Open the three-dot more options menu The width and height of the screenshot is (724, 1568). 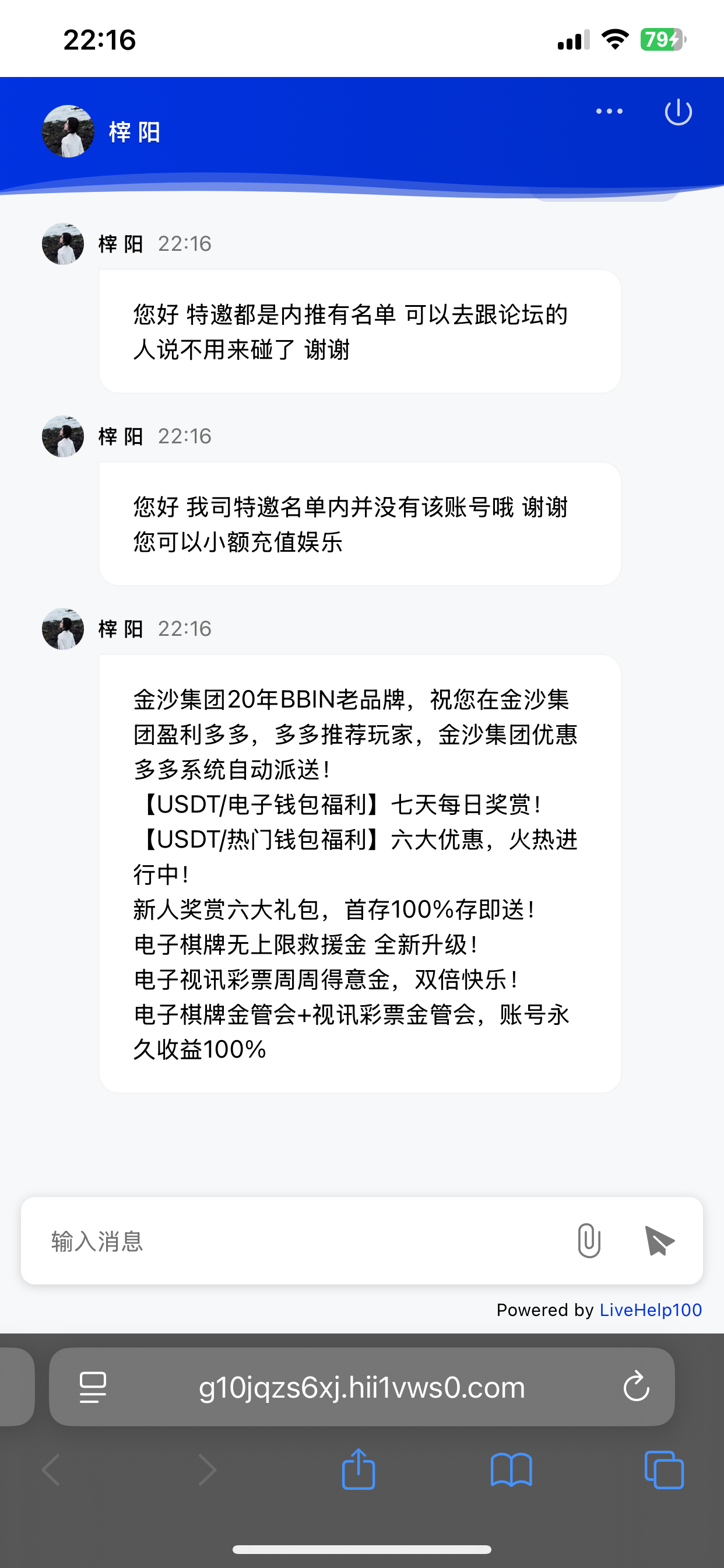[x=609, y=111]
